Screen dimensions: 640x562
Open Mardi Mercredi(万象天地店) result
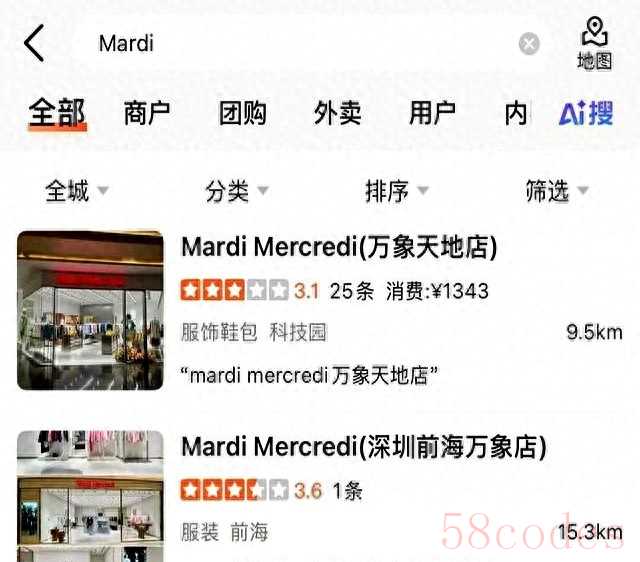point(339,247)
